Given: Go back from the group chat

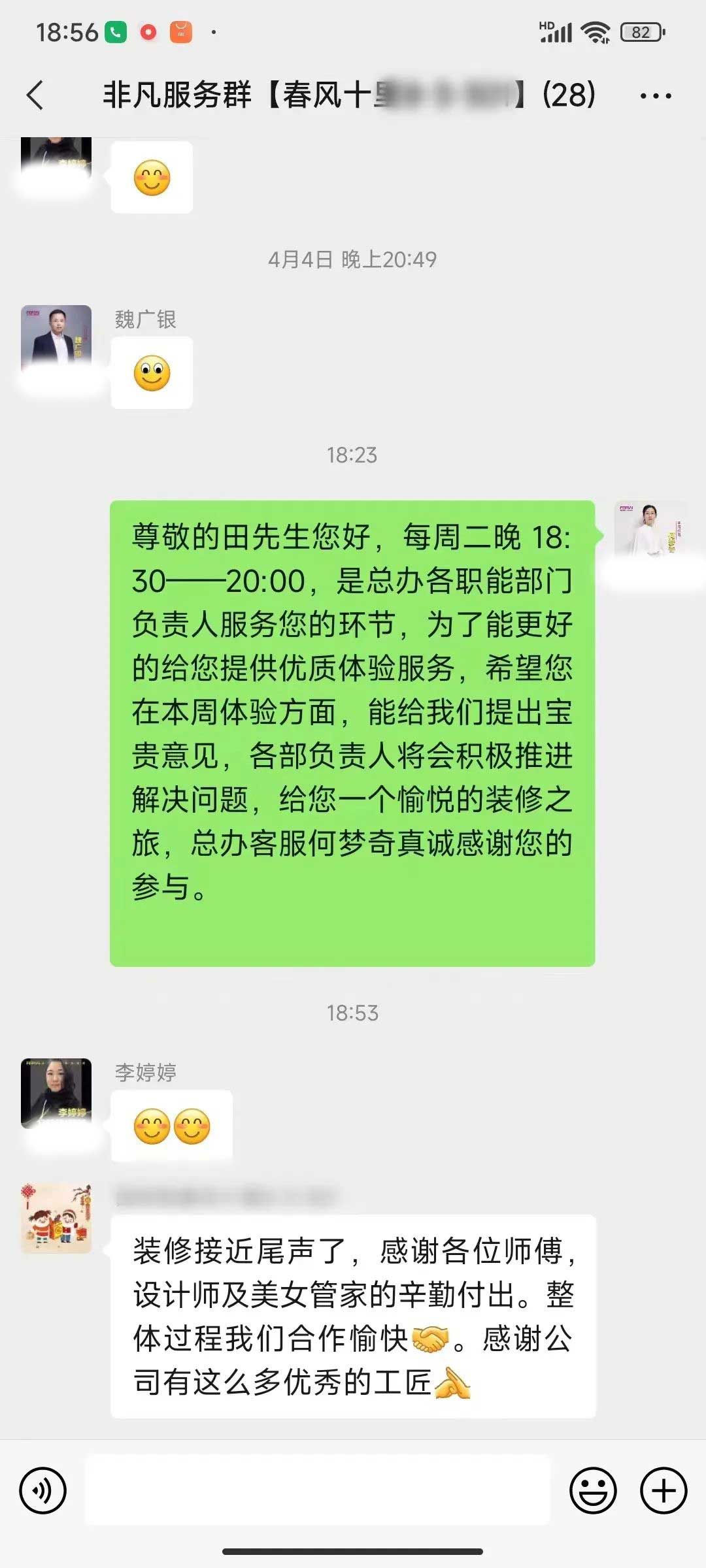Looking at the screenshot, I should (x=35, y=95).
